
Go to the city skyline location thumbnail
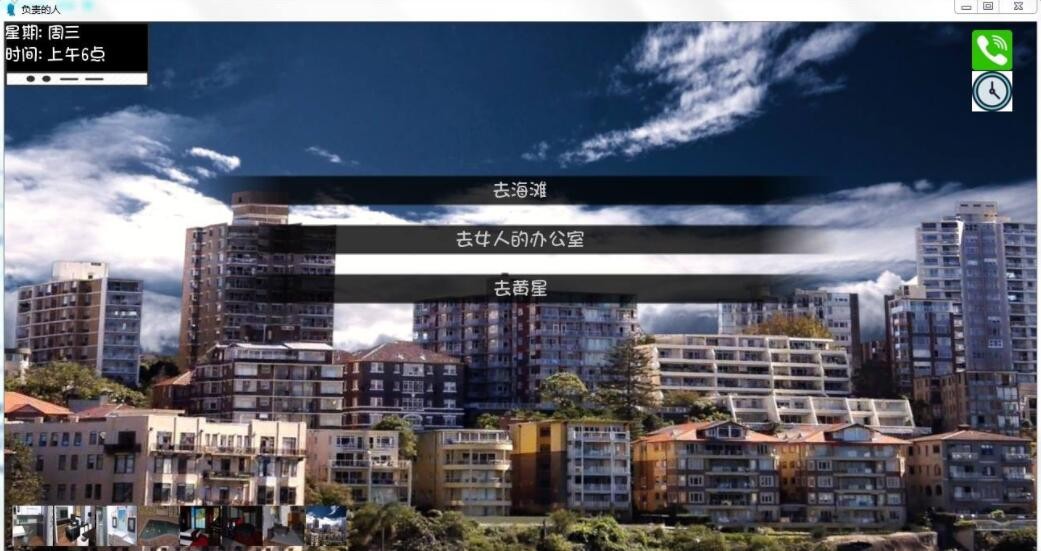(326, 526)
